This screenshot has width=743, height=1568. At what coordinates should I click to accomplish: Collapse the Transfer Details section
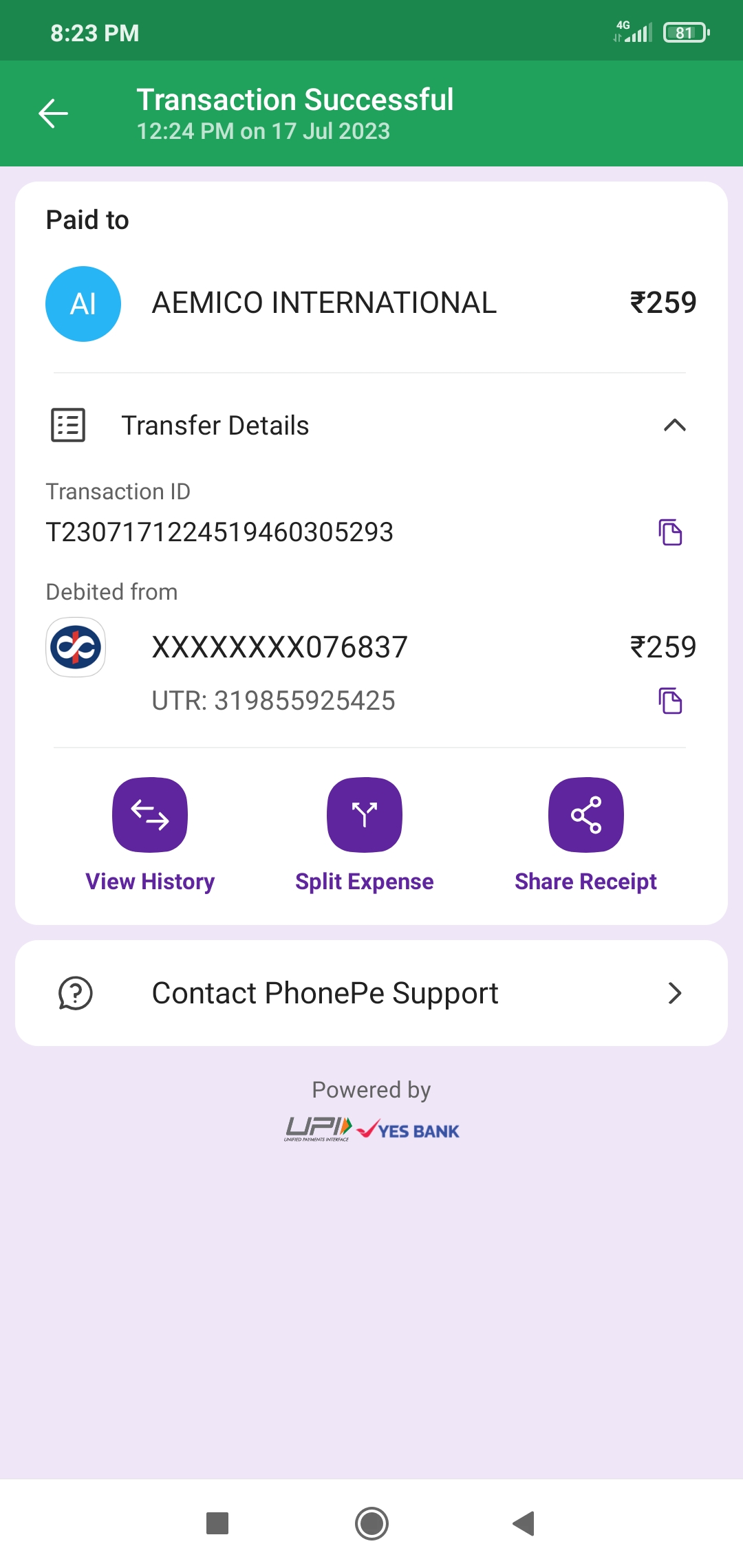674,425
